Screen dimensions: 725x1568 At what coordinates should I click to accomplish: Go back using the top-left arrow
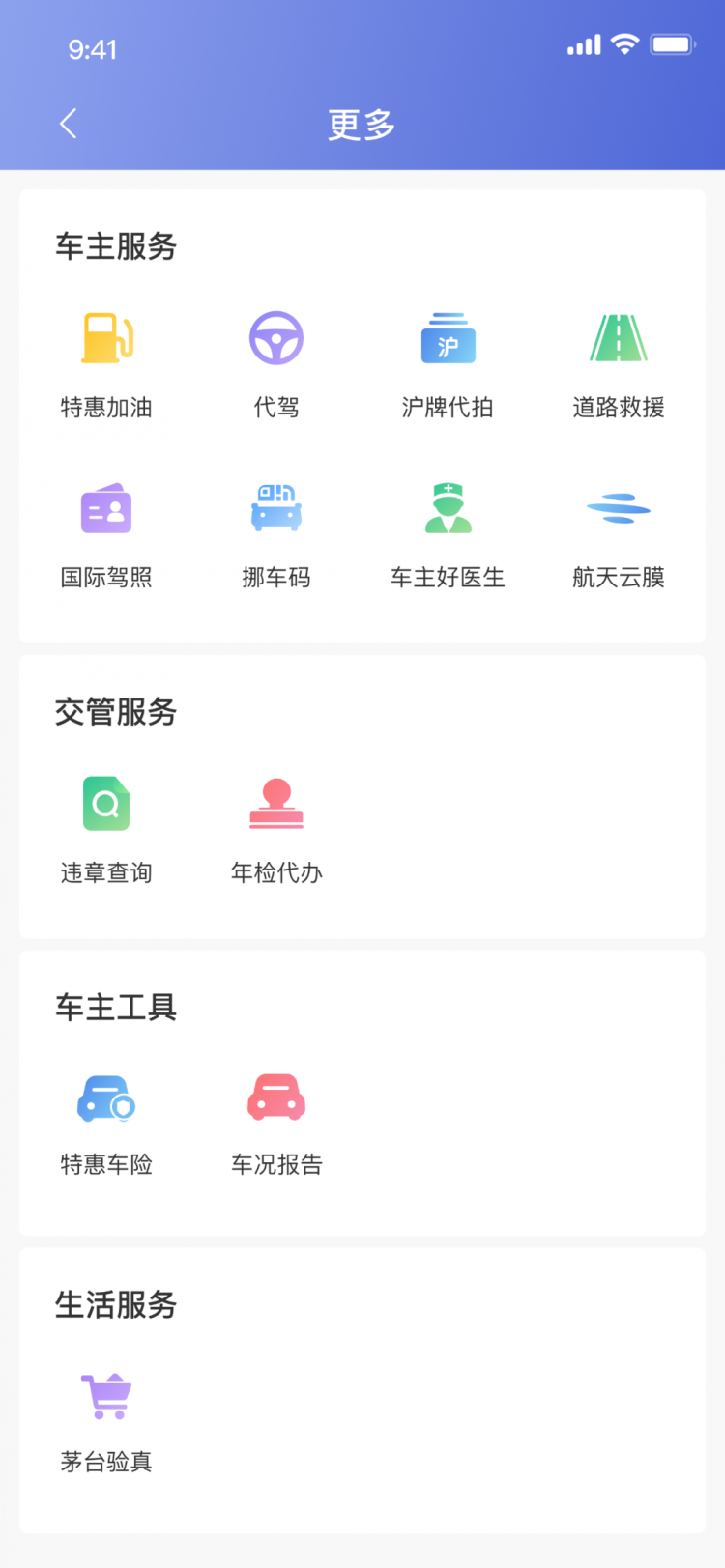[69, 124]
